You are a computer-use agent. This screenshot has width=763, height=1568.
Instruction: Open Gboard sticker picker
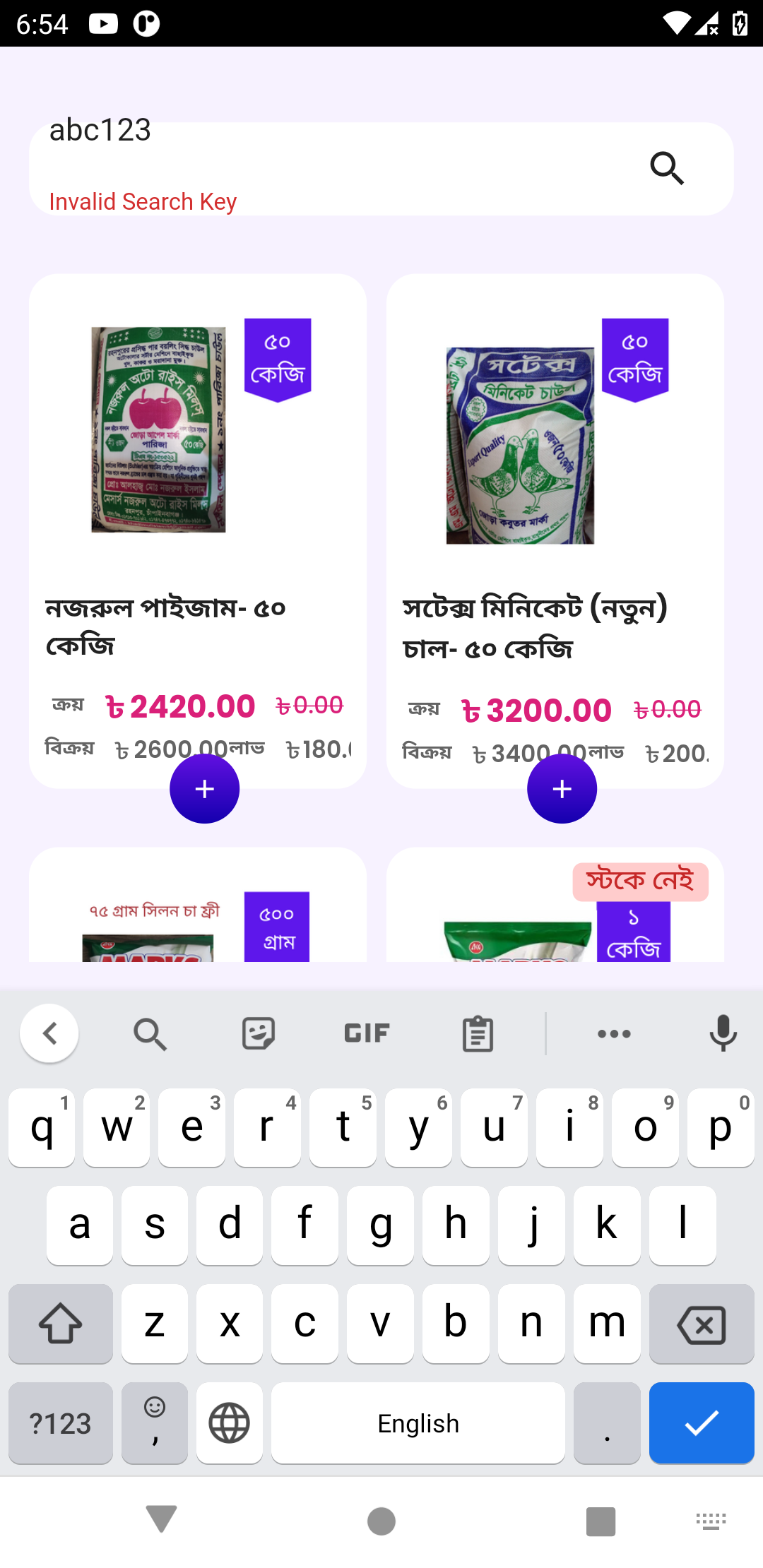pos(257,1033)
